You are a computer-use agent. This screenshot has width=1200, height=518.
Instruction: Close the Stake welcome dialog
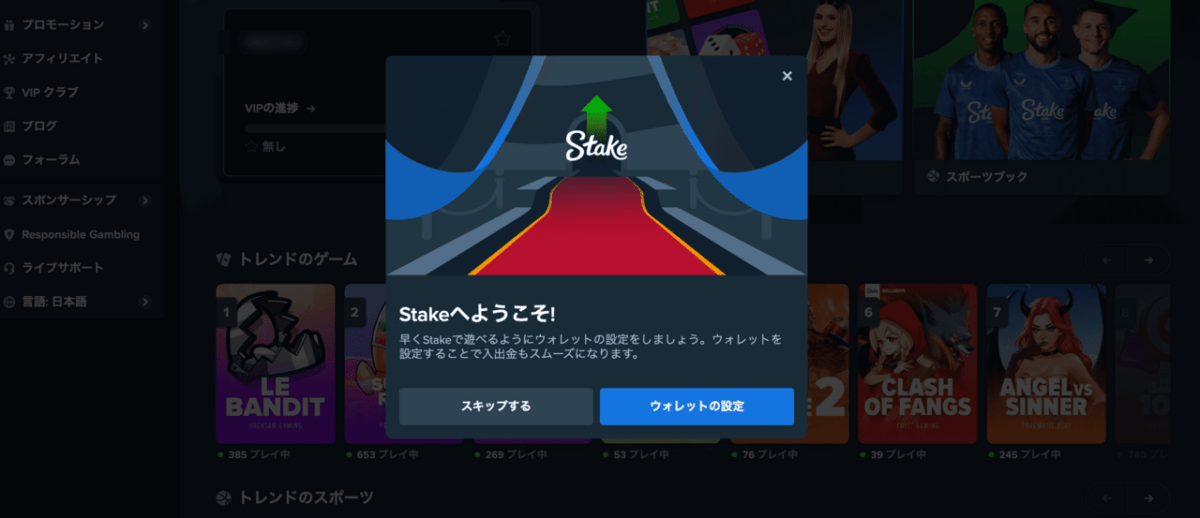point(787,76)
